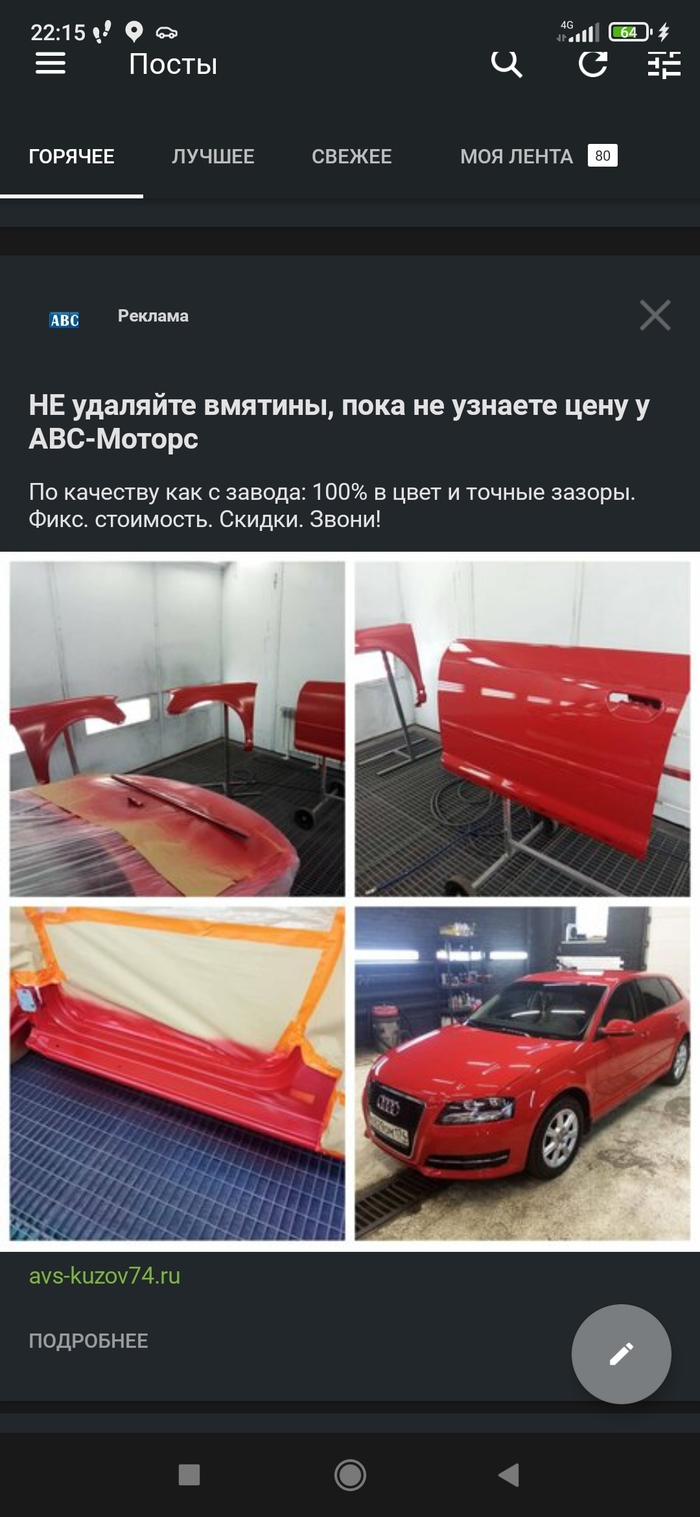This screenshot has height=1517, width=700.
Task: Switch to the Горячее tab
Action: [71, 157]
